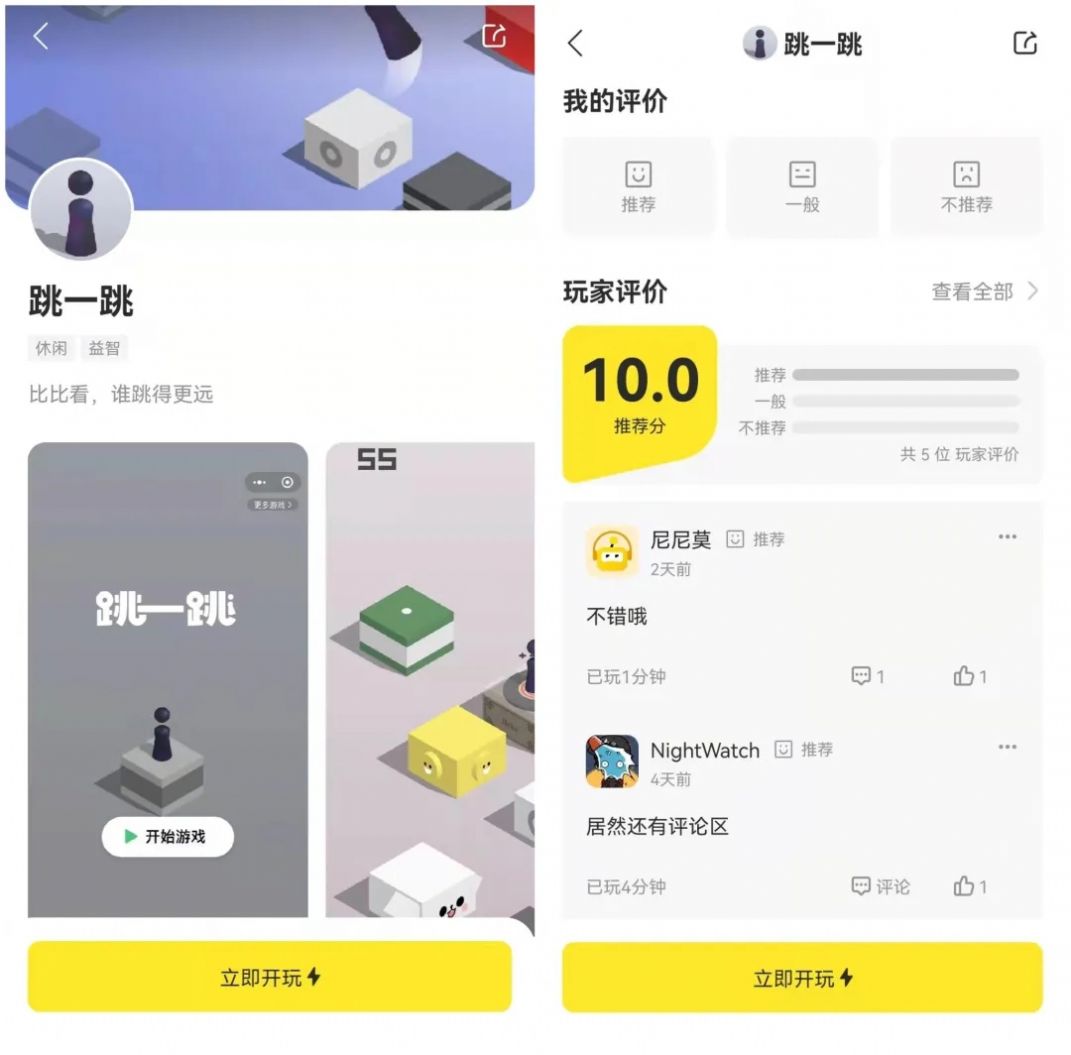Share from the icon beside the 跳一跳 title bar
The image size is (1071, 1055).
(x=1025, y=43)
